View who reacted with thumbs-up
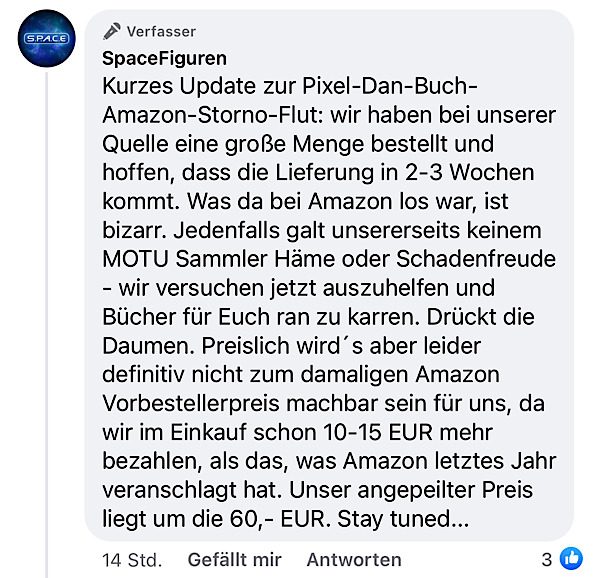 (571, 558)
